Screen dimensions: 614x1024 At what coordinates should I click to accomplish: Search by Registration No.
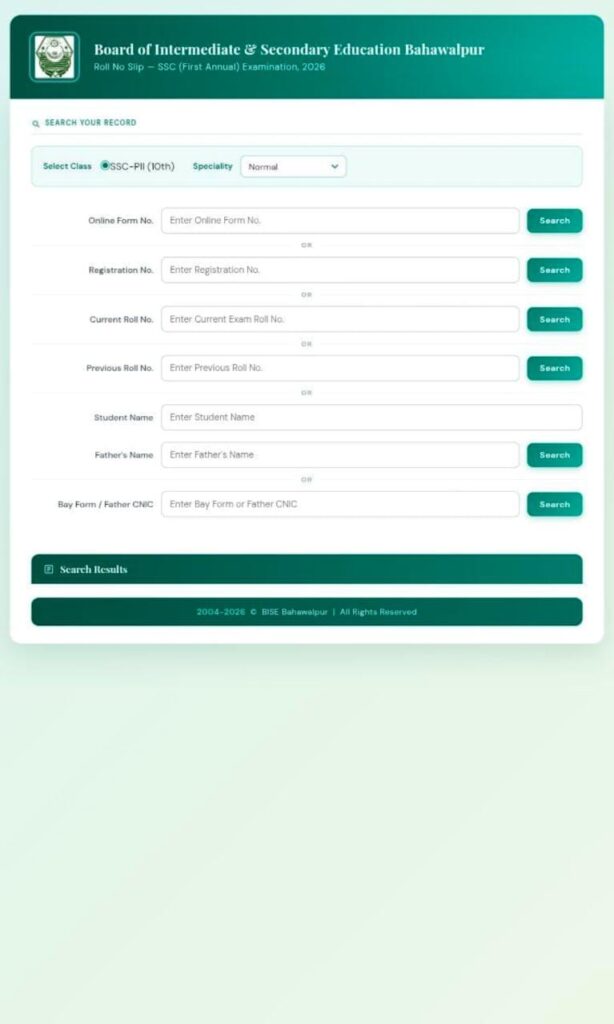coord(554,270)
